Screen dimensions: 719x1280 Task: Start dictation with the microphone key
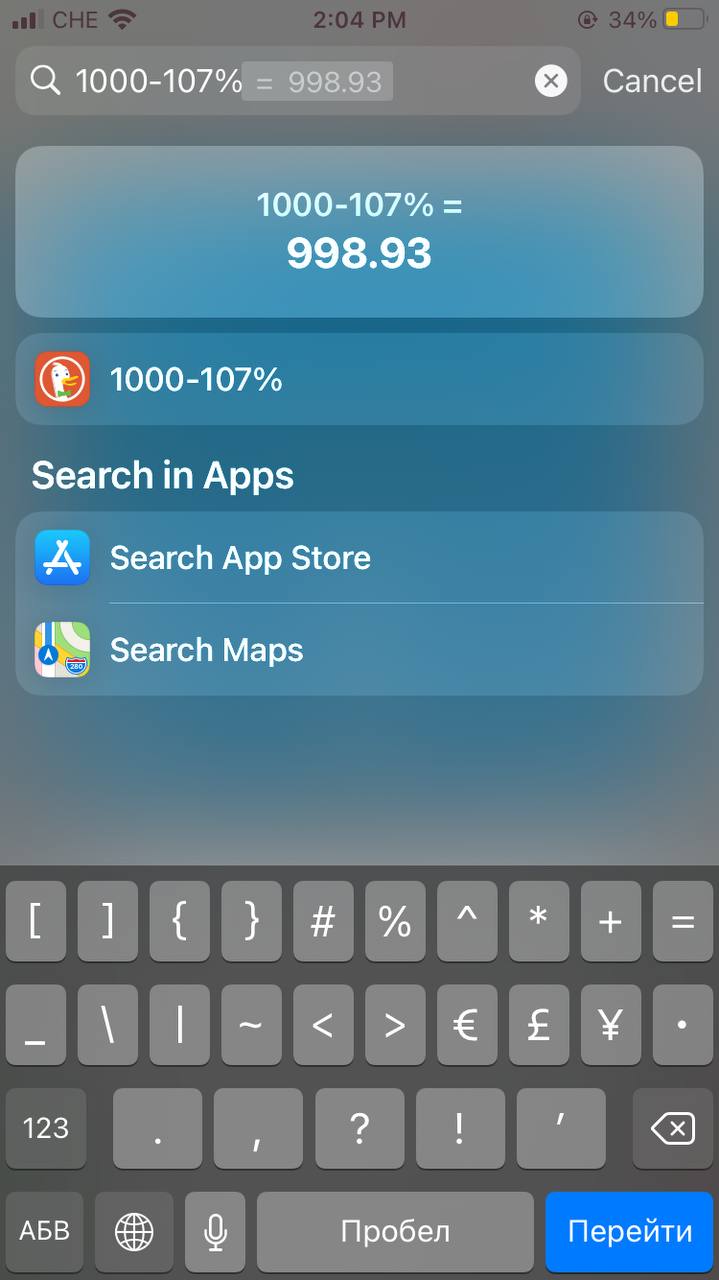[215, 1231]
